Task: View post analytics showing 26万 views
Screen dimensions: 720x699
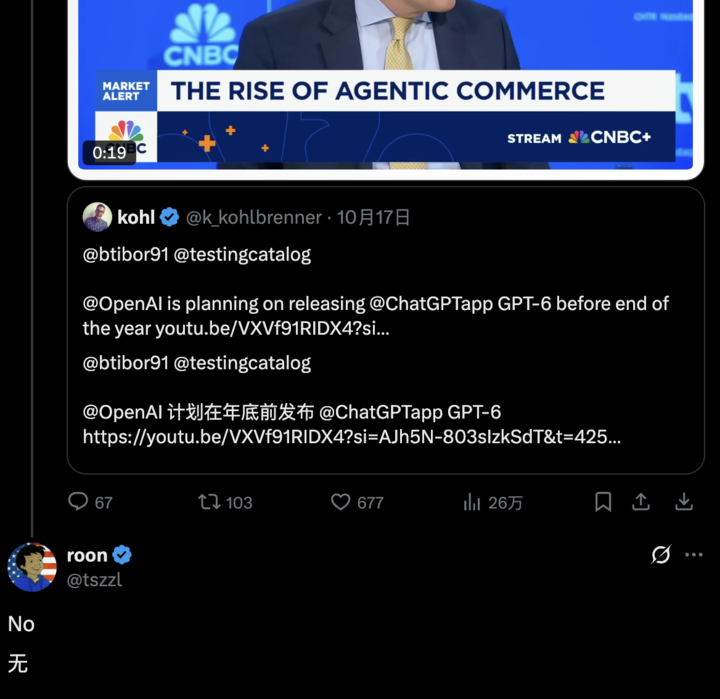Action: click(473, 502)
